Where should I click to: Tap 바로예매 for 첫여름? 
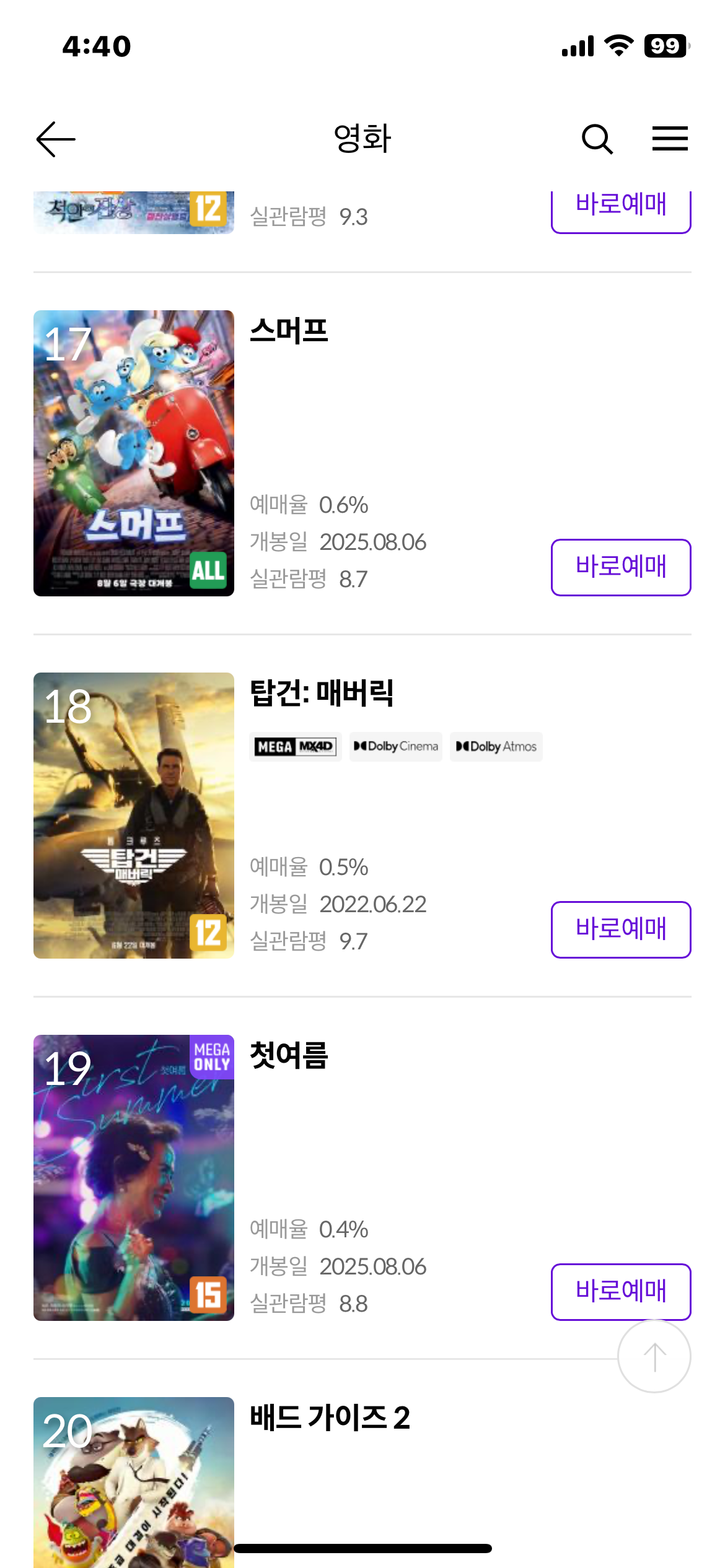point(621,1291)
